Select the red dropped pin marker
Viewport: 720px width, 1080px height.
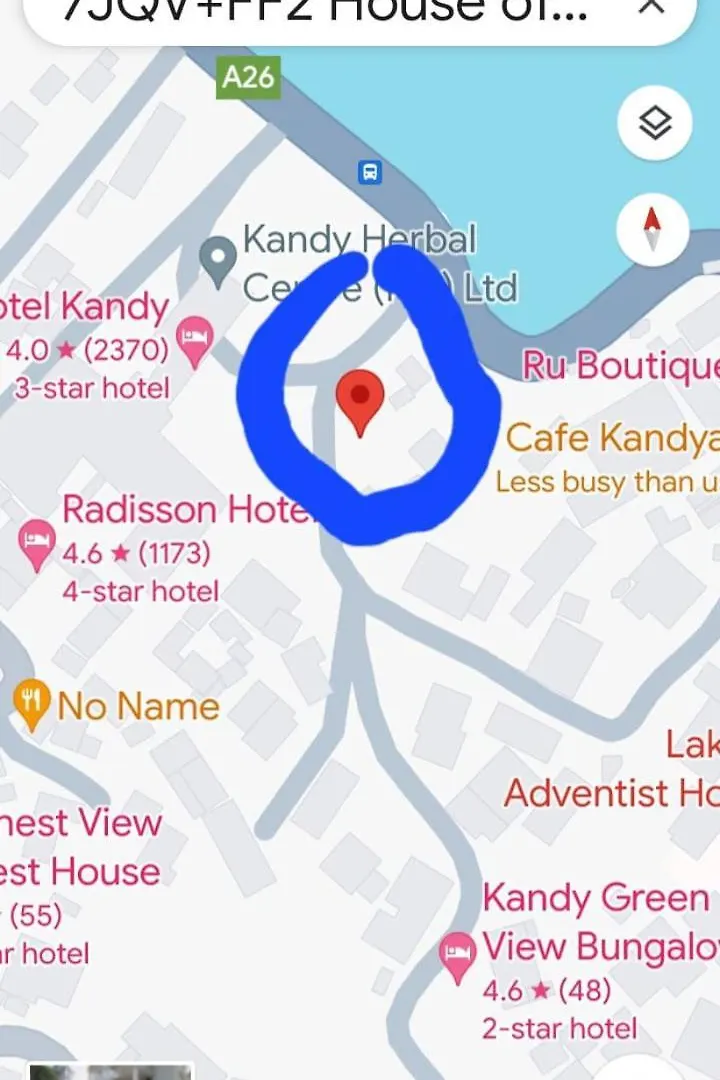pyautogui.click(x=360, y=400)
